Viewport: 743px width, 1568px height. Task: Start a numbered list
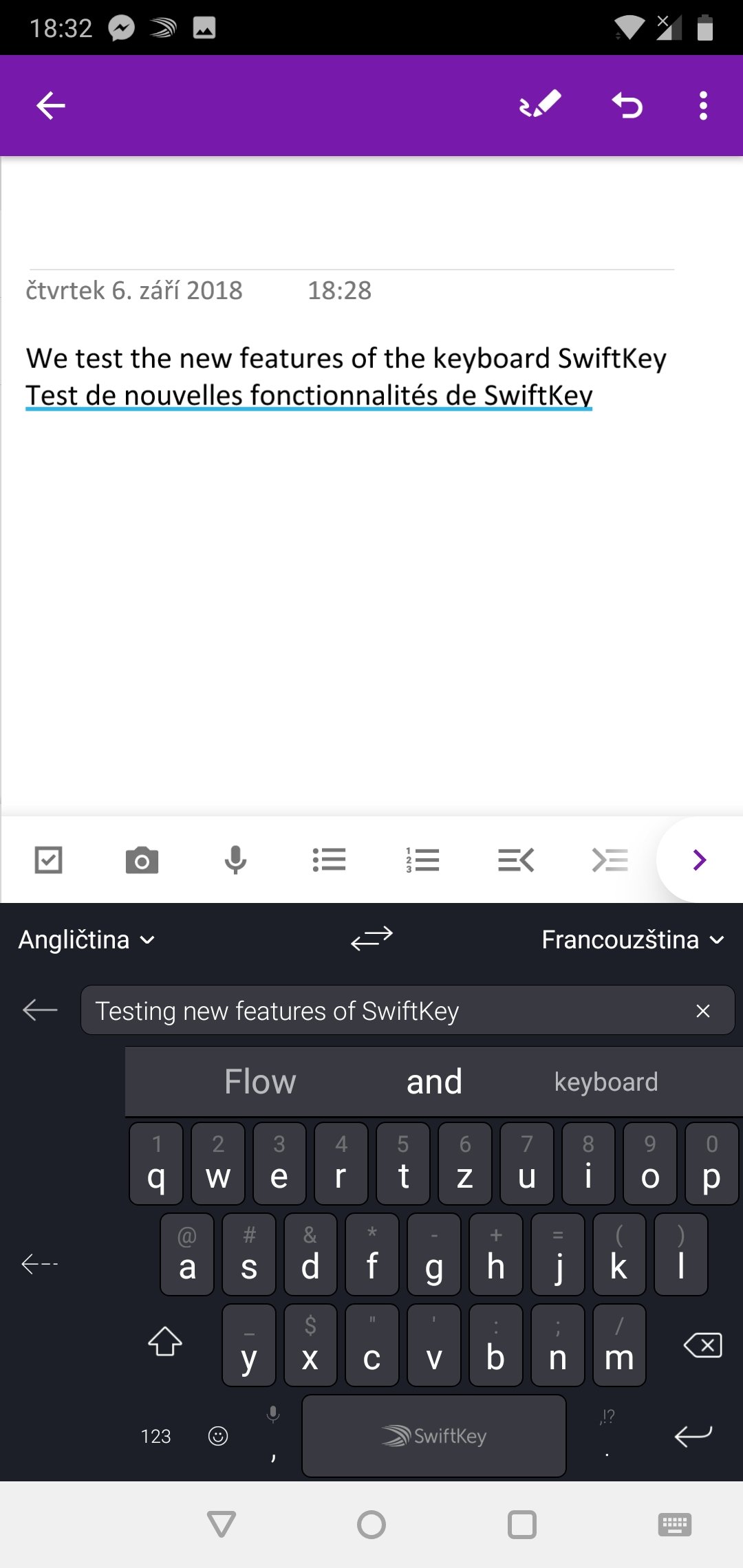click(x=422, y=860)
